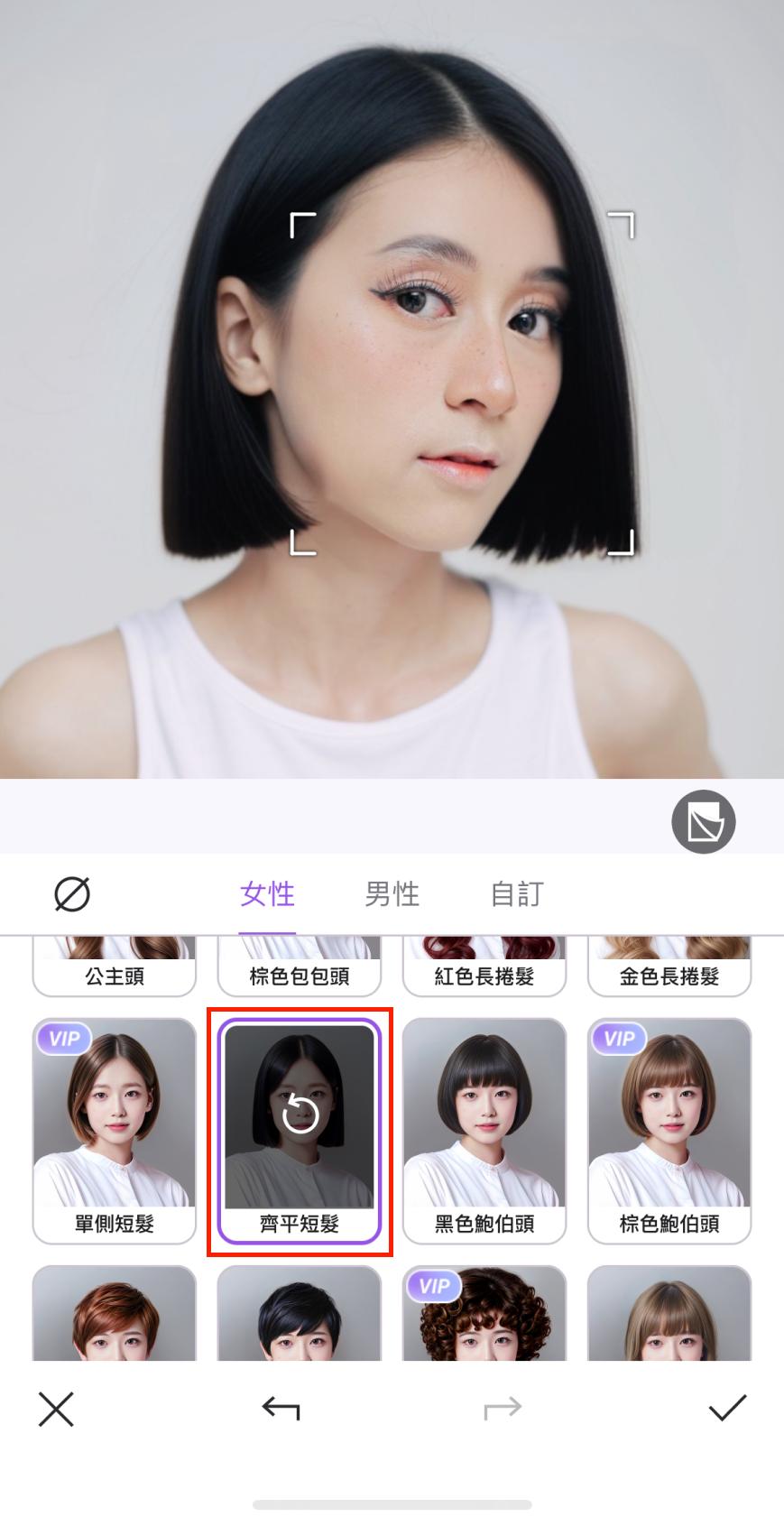Switch to the 自訂 tab
This screenshot has height=1526, width=784.
point(515,893)
